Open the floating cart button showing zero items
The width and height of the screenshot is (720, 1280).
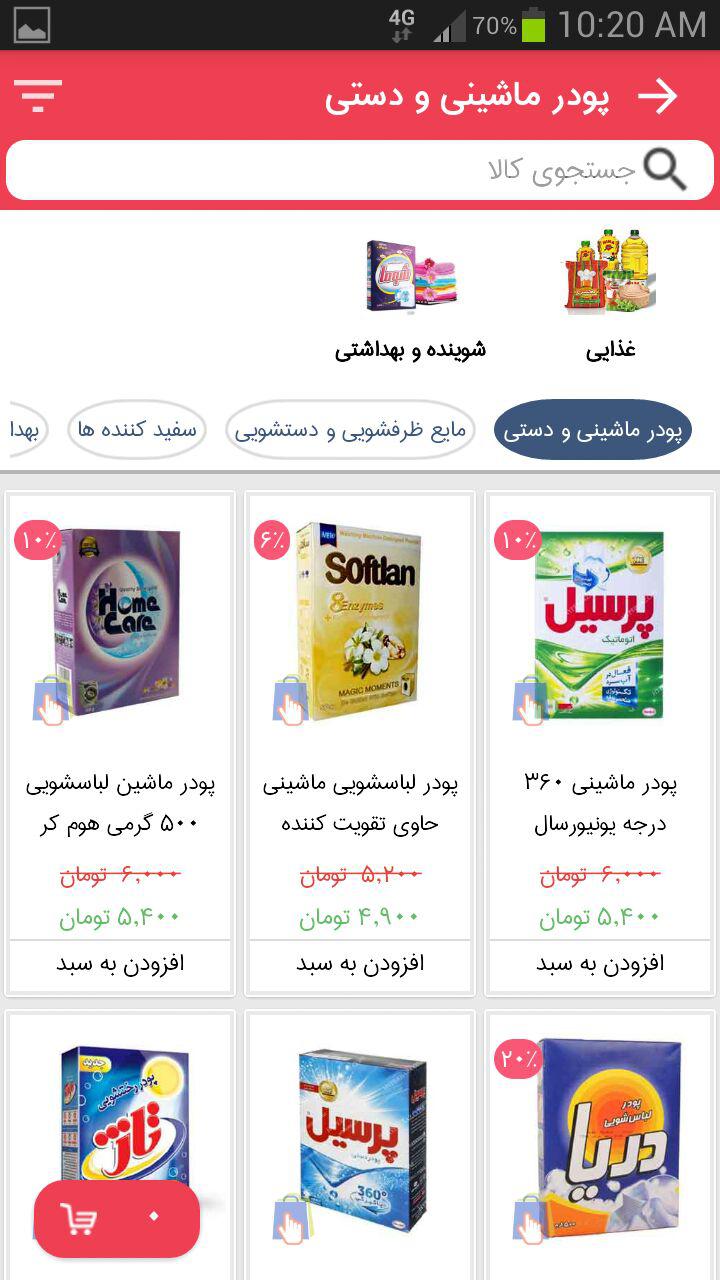(x=117, y=1220)
